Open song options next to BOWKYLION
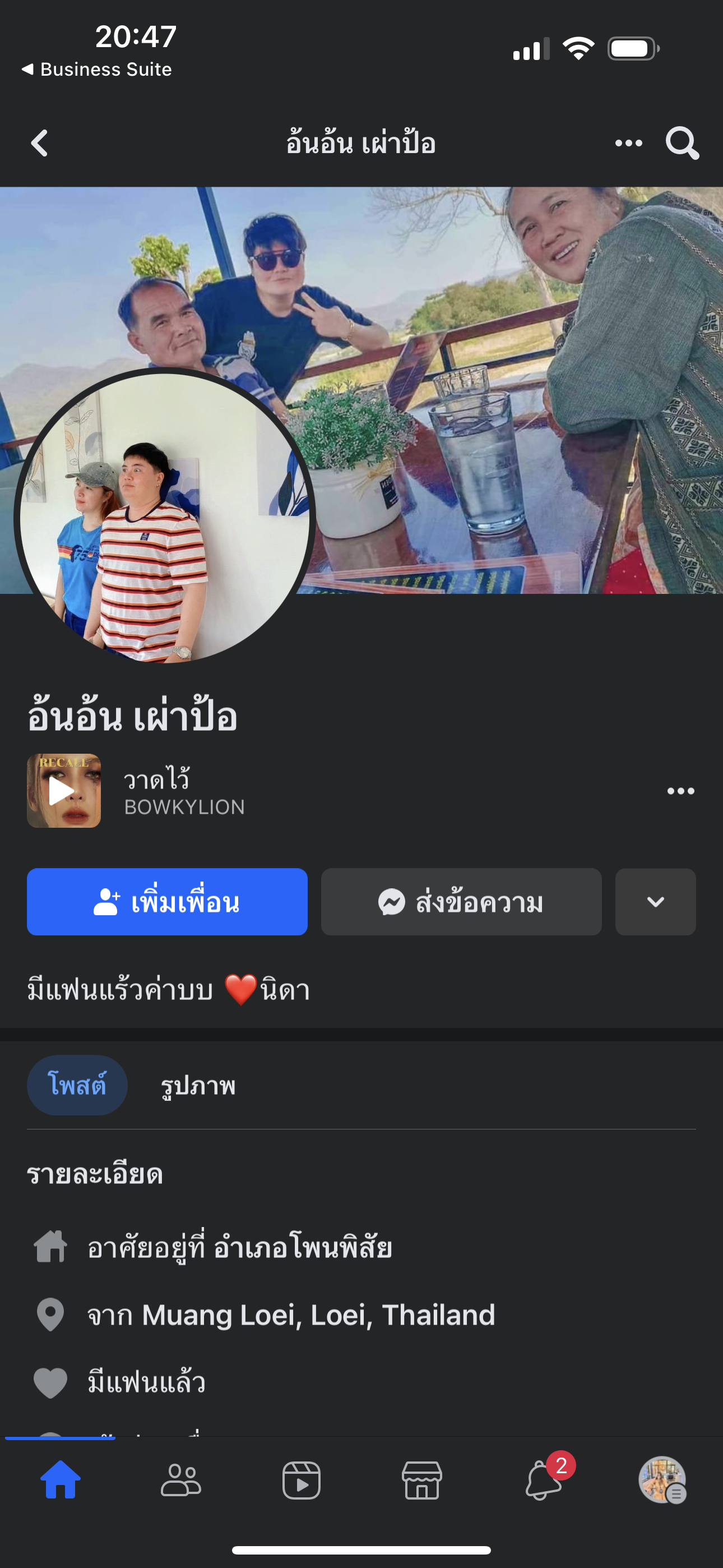 (x=680, y=791)
